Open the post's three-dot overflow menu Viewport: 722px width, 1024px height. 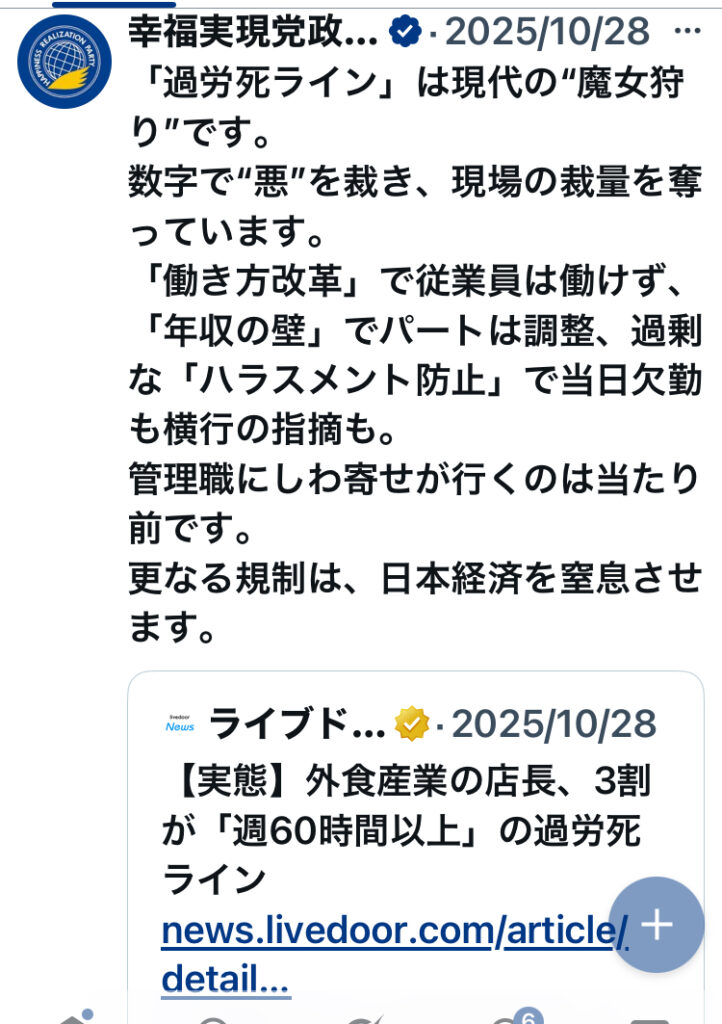point(689,31)
